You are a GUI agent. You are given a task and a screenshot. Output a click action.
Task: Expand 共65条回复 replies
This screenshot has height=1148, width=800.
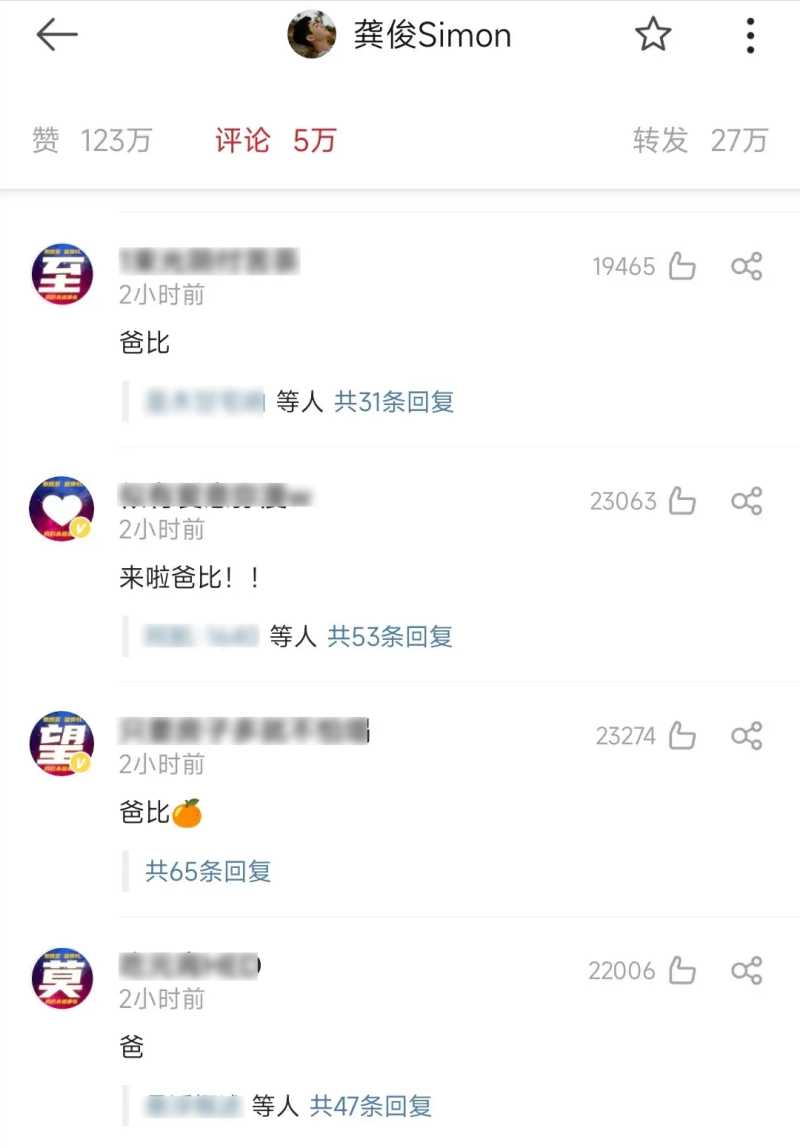pyautogui.click(x=208, y=871)
